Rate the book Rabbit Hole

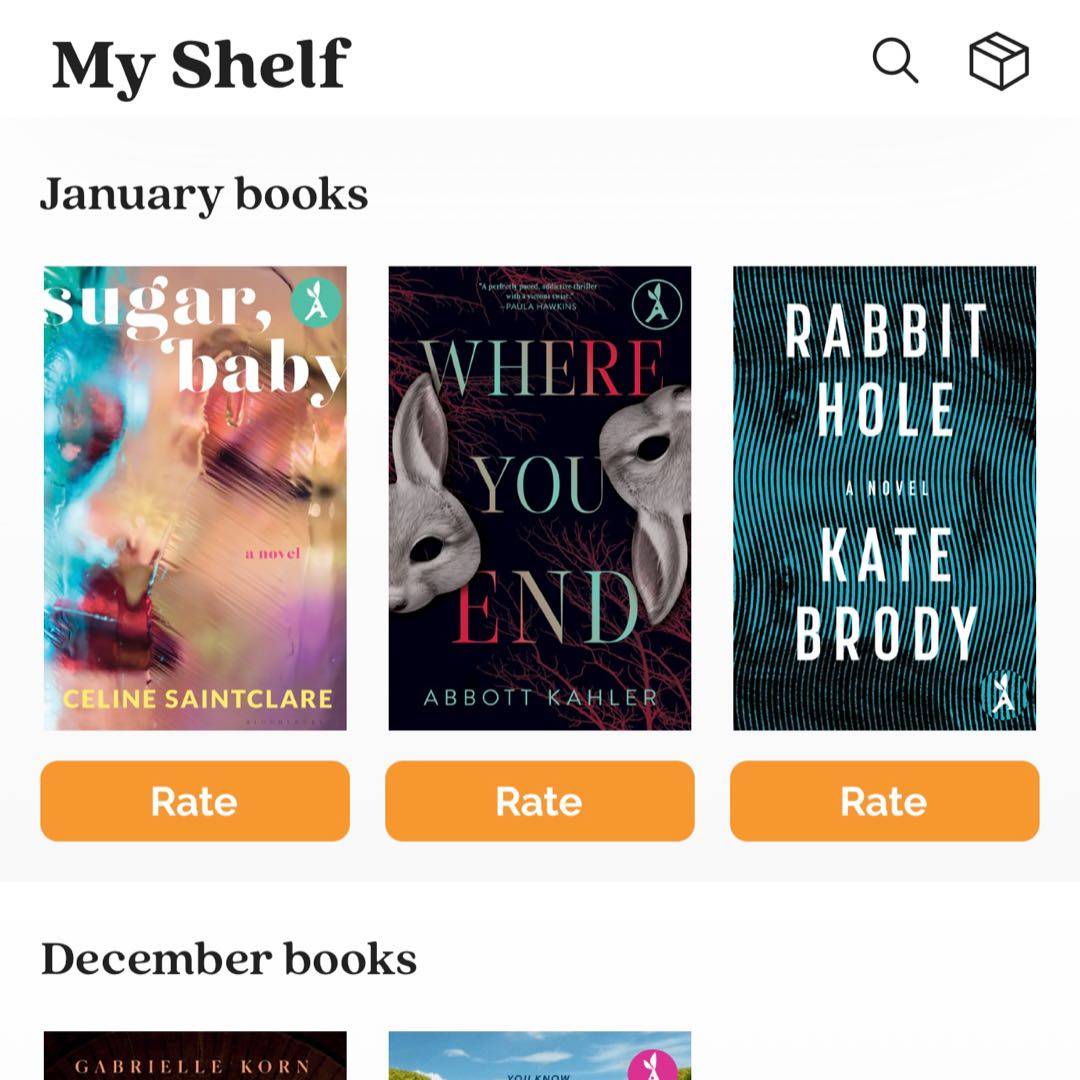tap(884, 801)
